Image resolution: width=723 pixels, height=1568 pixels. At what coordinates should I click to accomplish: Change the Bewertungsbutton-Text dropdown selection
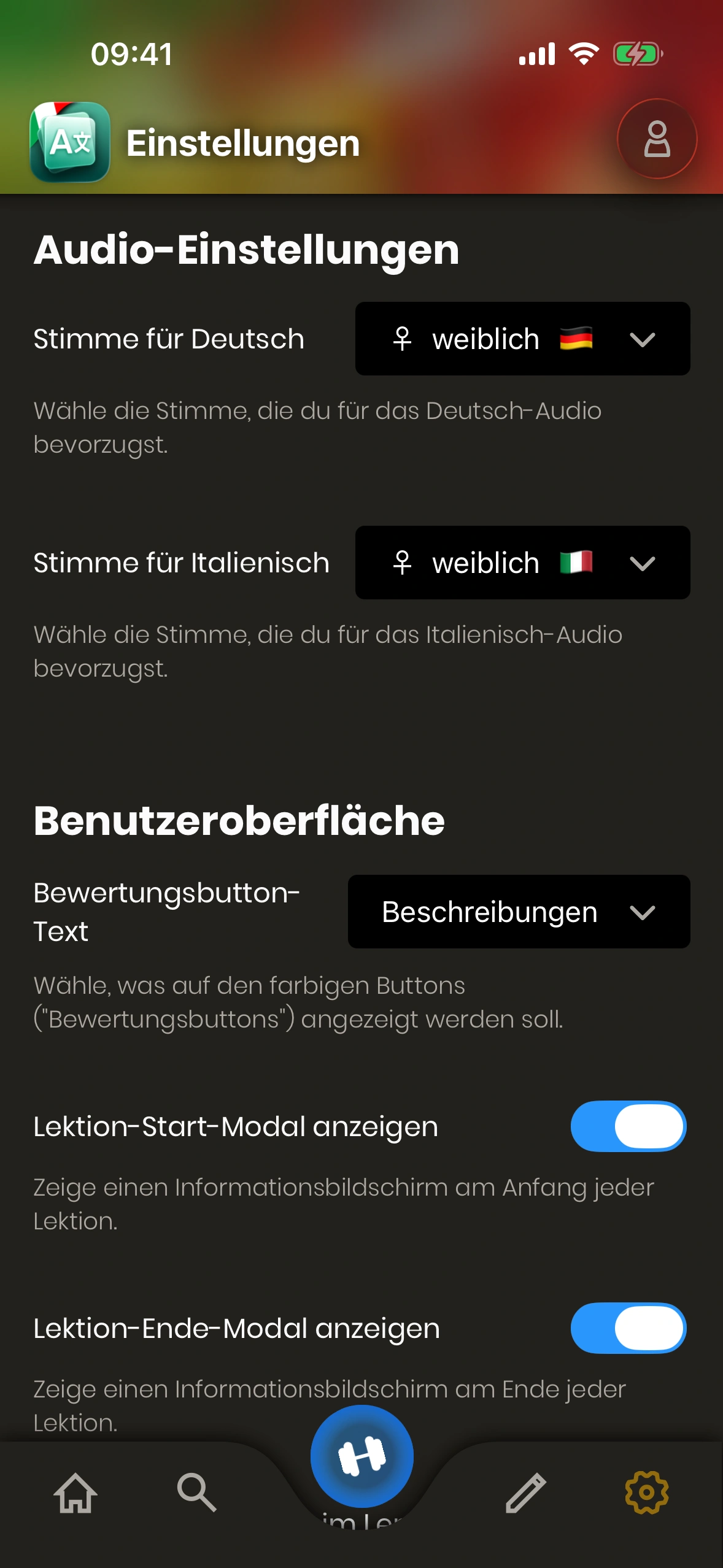pyautogui.click(x=519, y=912)
